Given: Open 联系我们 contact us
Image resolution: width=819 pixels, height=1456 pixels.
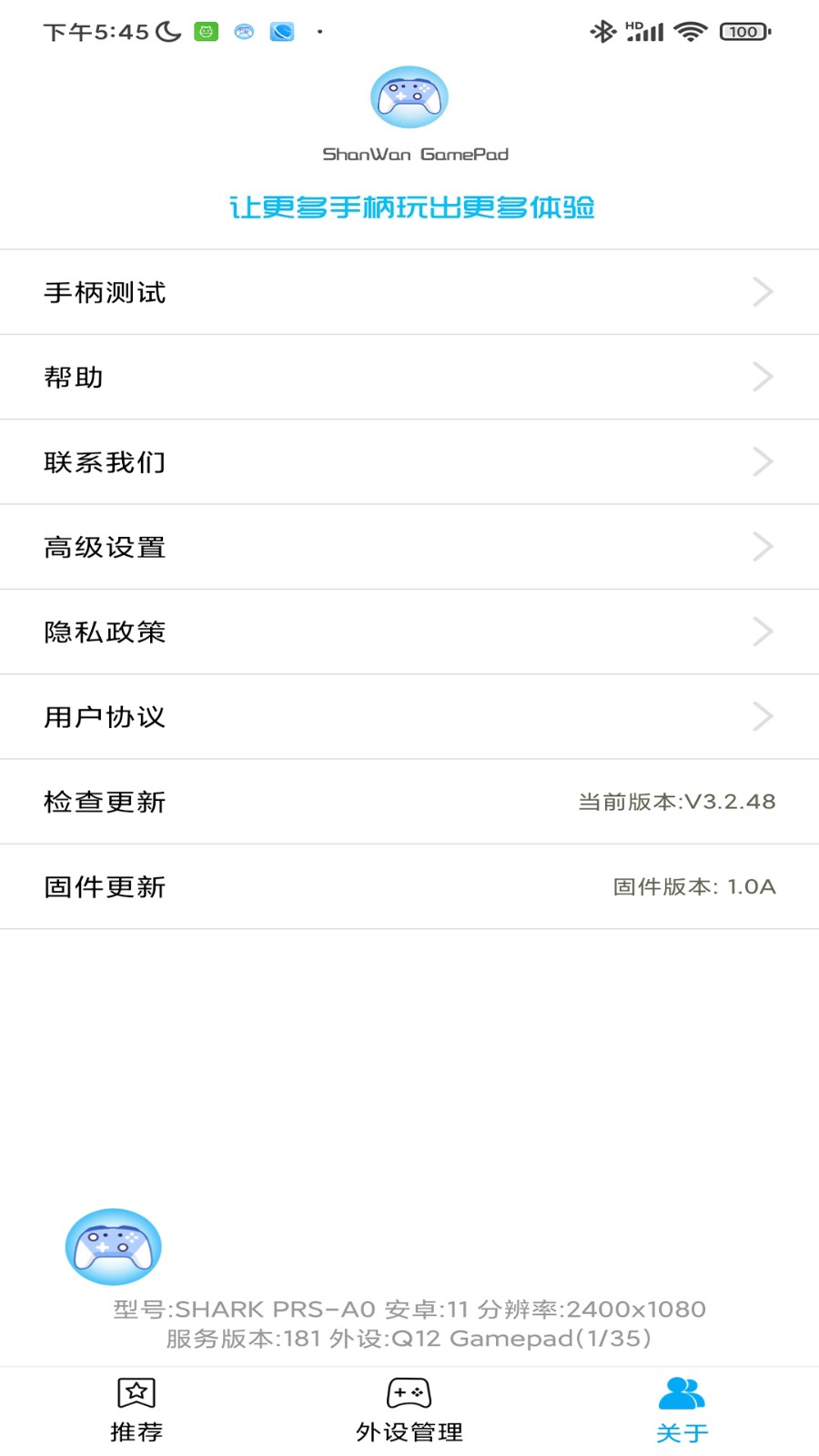Looking at the screenshot, I should pyautogui.click(x=409, y=462).
